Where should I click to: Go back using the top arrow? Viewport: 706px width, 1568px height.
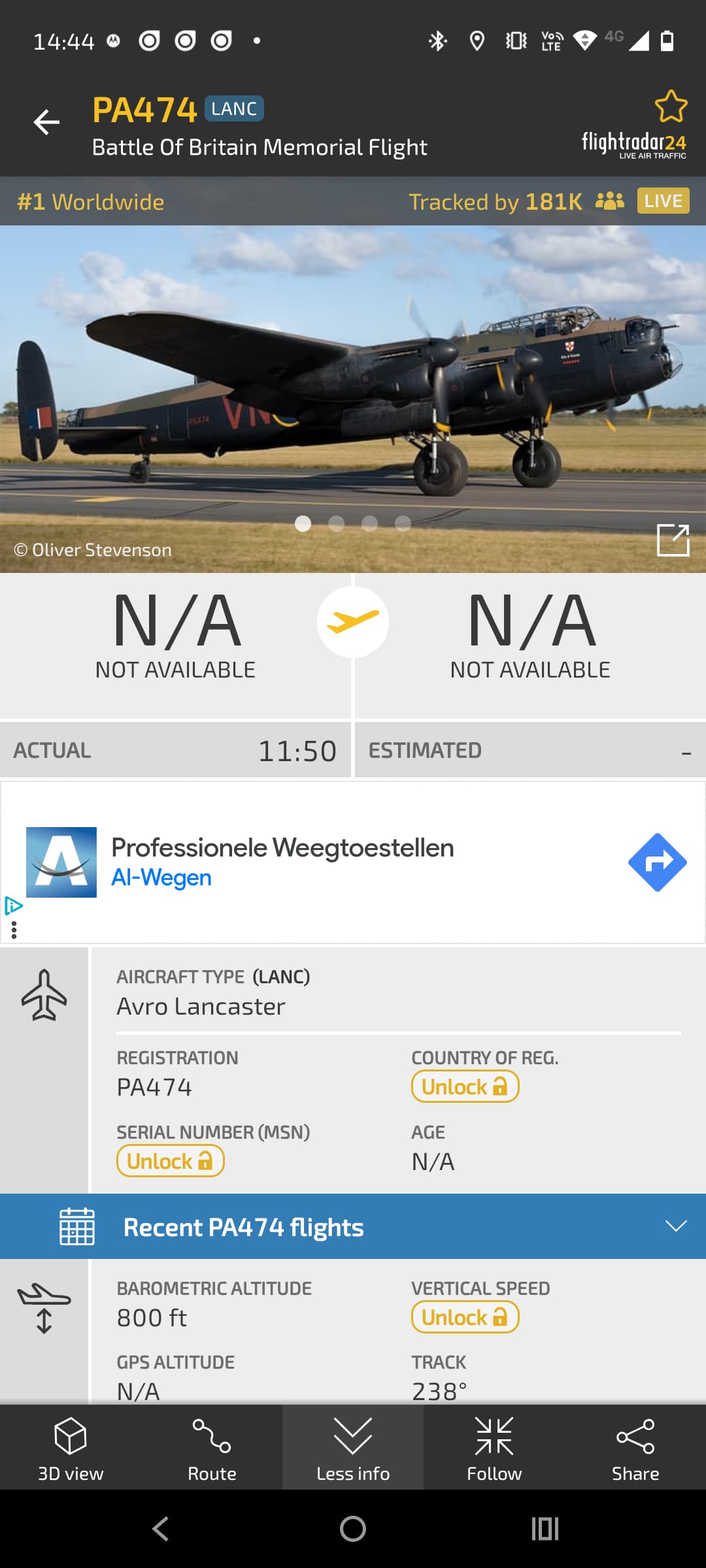(46, 122)
